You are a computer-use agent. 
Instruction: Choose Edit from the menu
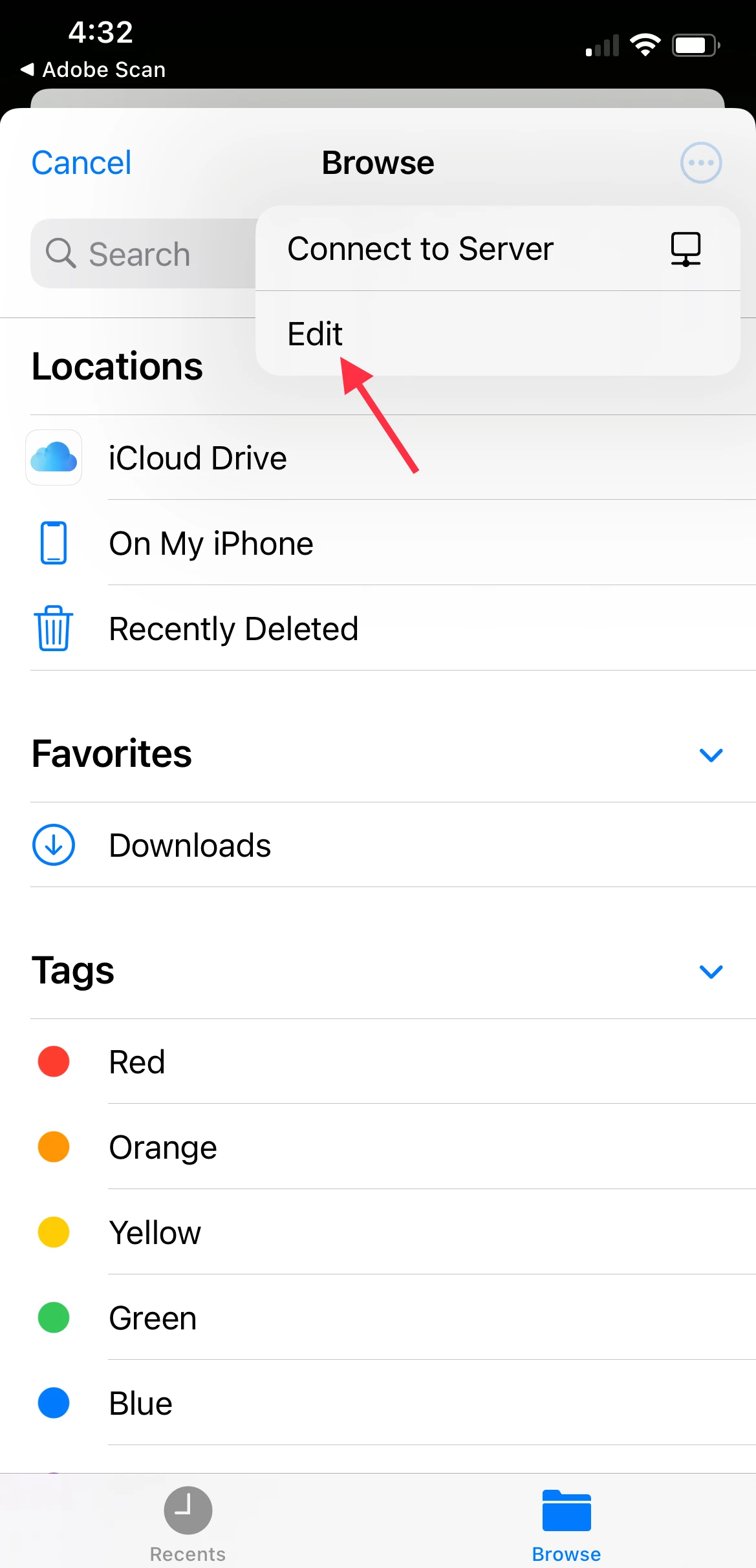[x=316, y=334]
